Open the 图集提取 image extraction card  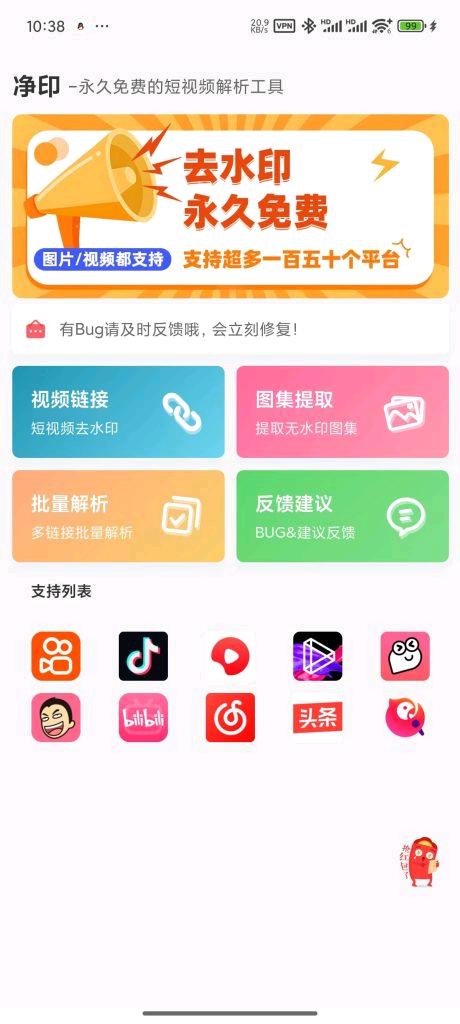point(342,411)
